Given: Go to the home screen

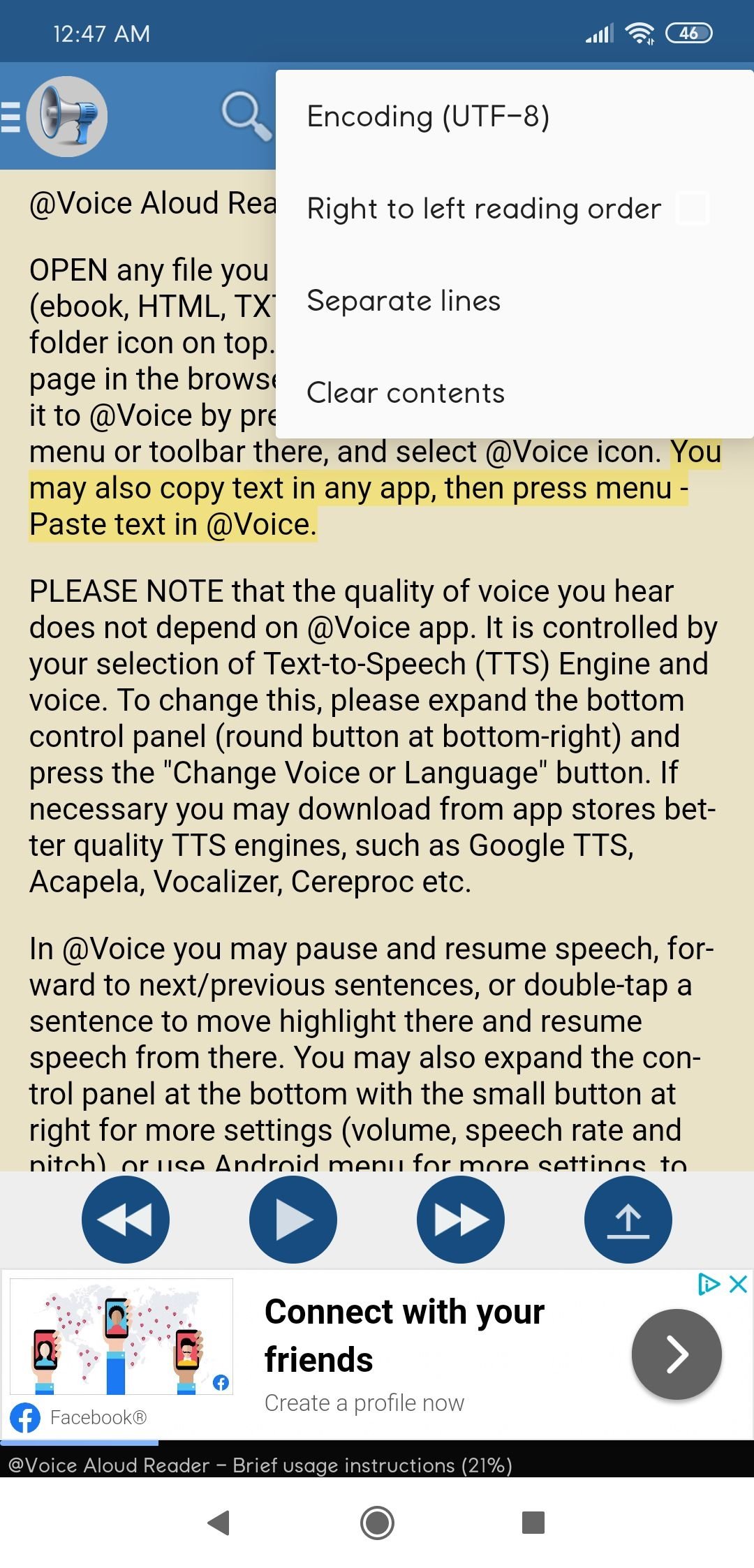Looking at the screenshot, I should [x=377, y=1523].
